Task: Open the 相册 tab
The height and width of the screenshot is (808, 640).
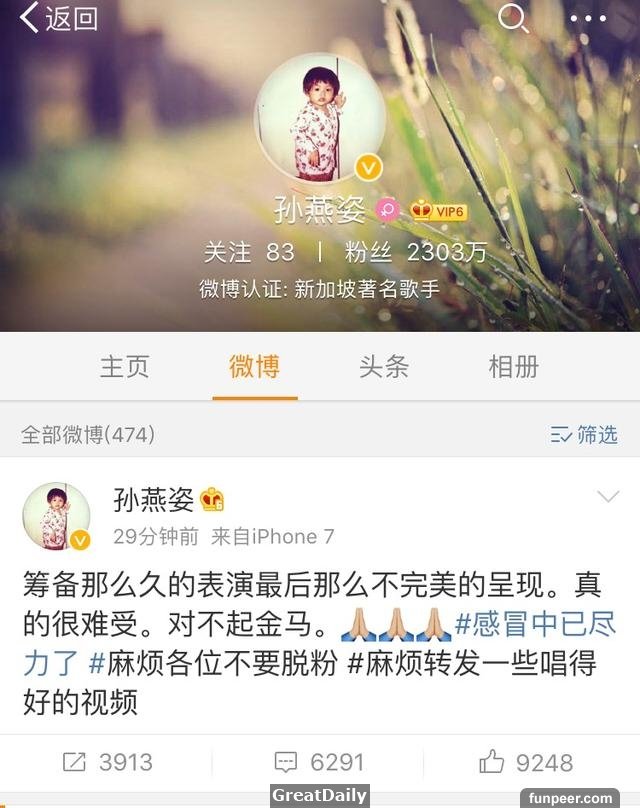Action: [514, 366]
